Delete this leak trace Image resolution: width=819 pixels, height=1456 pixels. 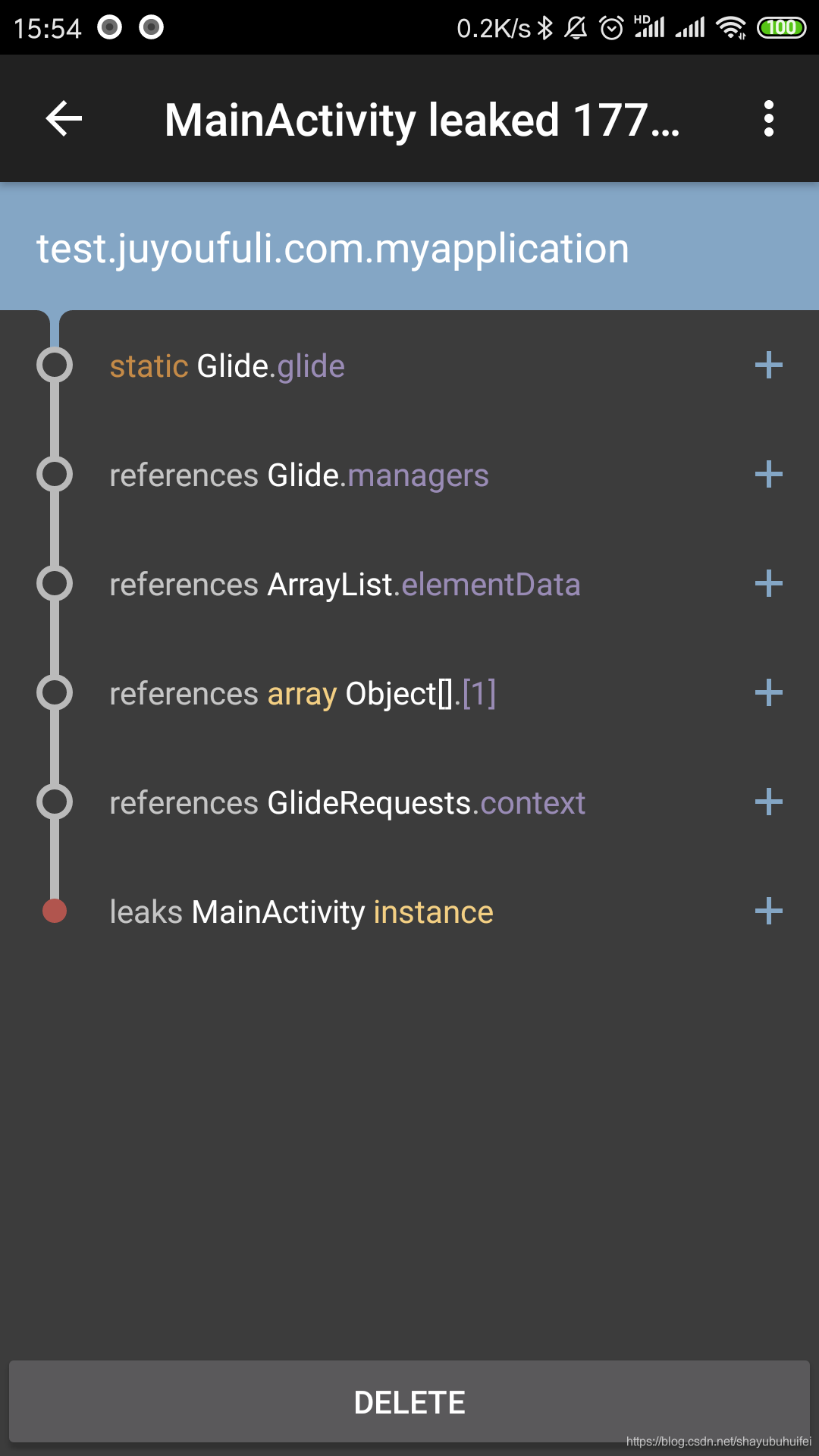pyautogui.click(x=409, y=1402)
